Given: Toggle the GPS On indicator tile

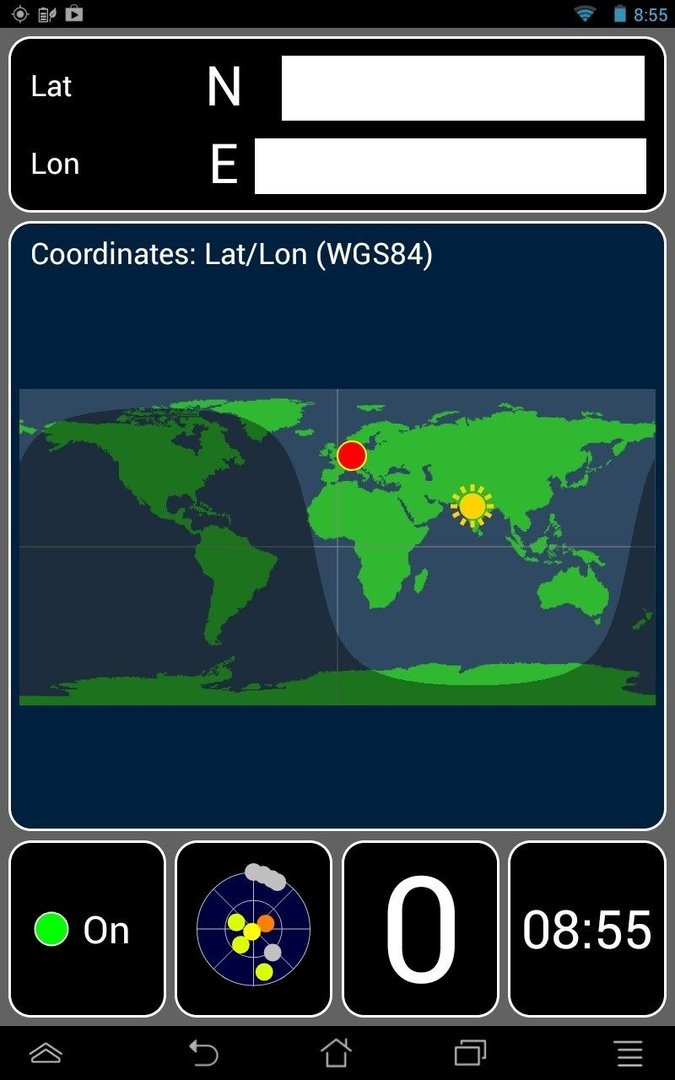Looking at the screenshot, I should tap(87, 928).
